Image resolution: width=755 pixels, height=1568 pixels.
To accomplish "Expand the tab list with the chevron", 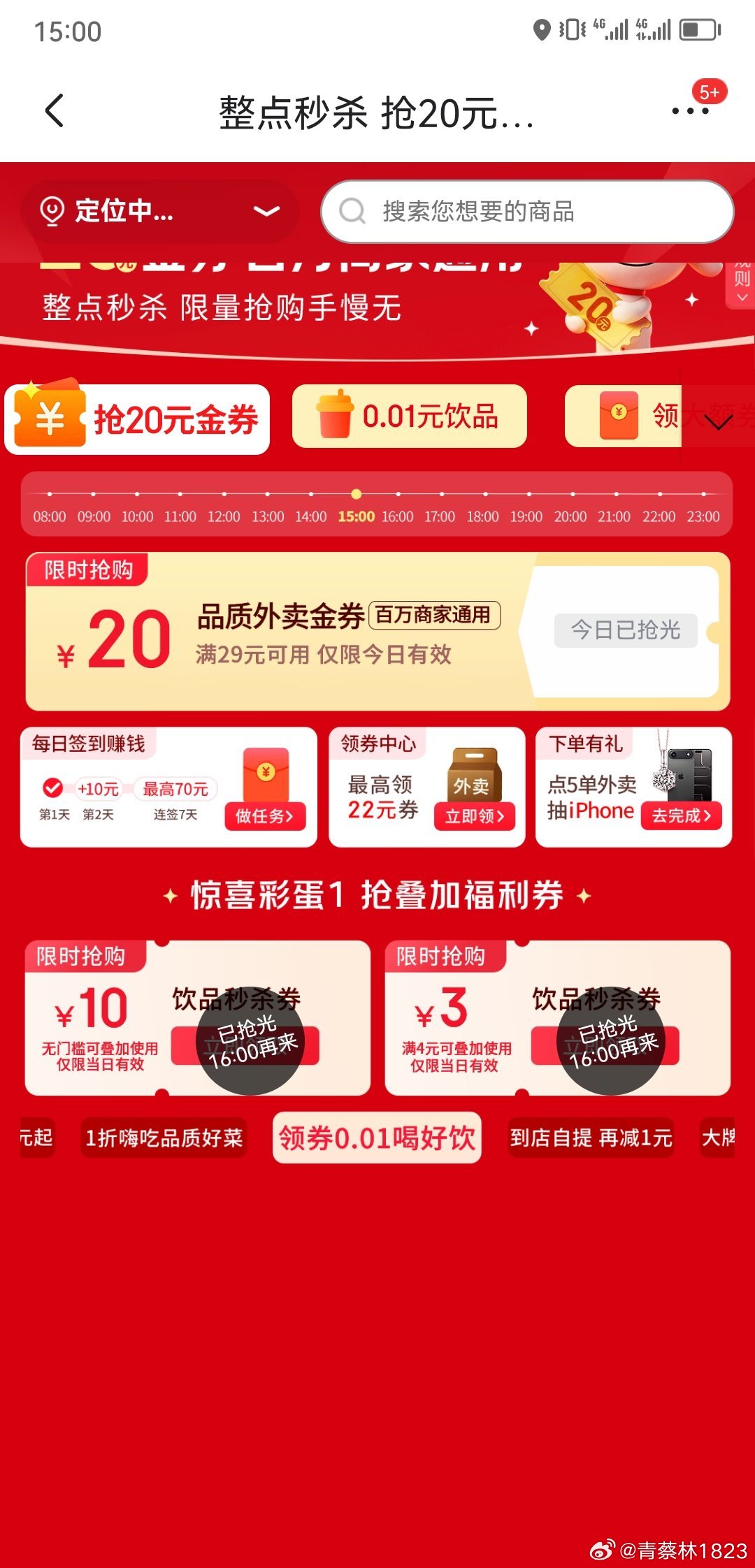I will tap(719, 421).
